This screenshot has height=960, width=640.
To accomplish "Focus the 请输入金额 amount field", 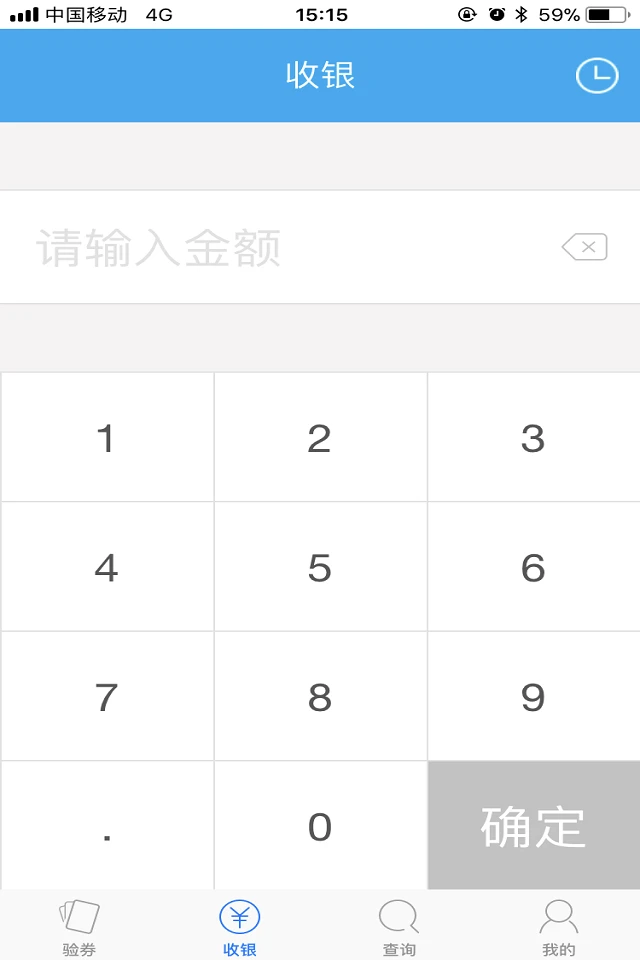I will [280, 248].
